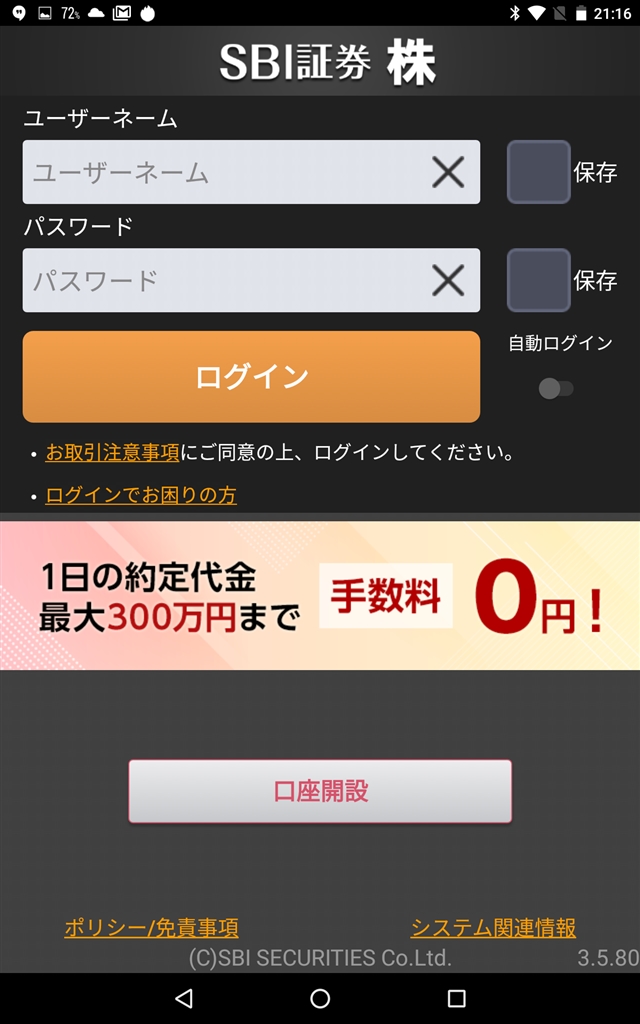This screenshot has width=640, height=1024.
Task: Open the 手数料0円 promotion banner
Action: (320, 596)
